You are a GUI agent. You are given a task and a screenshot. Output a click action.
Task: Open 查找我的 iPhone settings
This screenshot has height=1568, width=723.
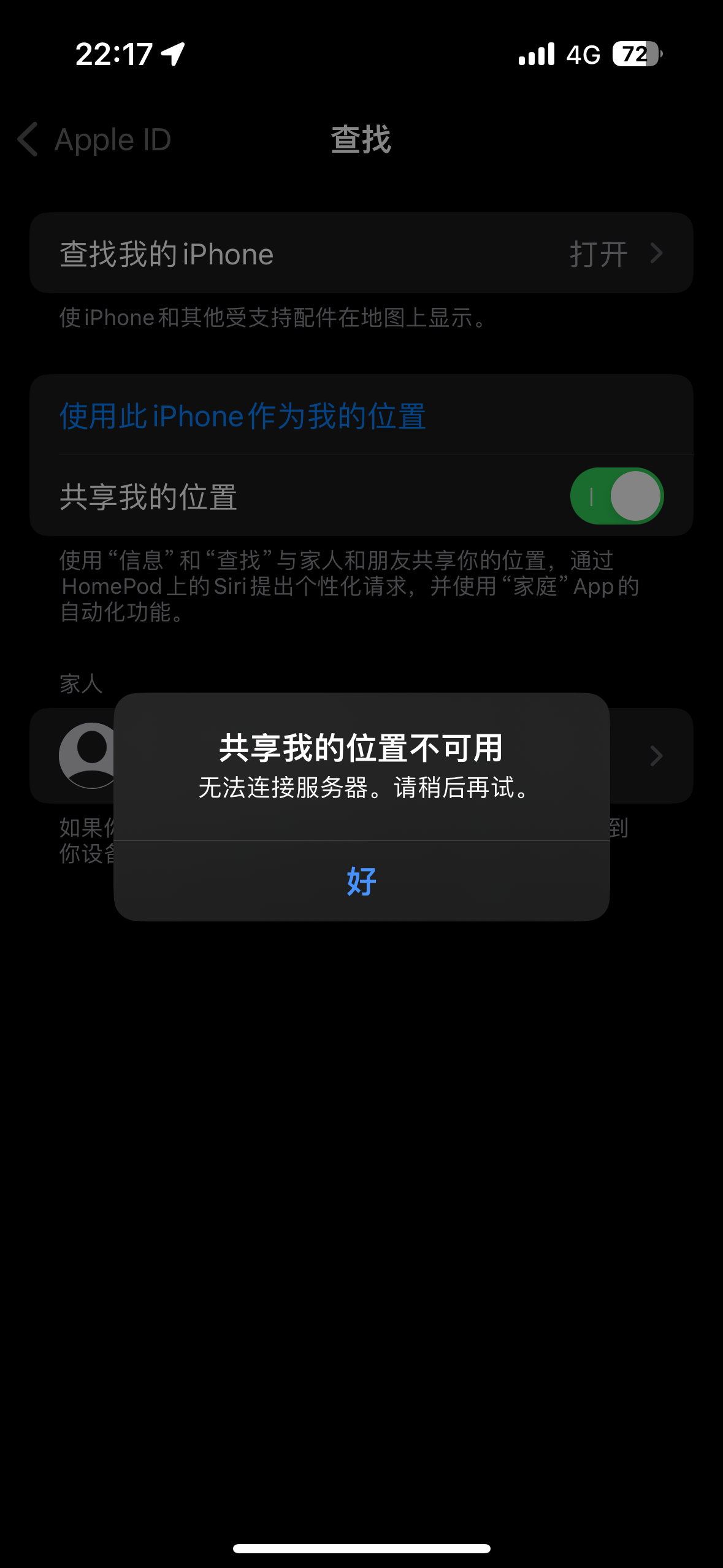tap(361, 253)
